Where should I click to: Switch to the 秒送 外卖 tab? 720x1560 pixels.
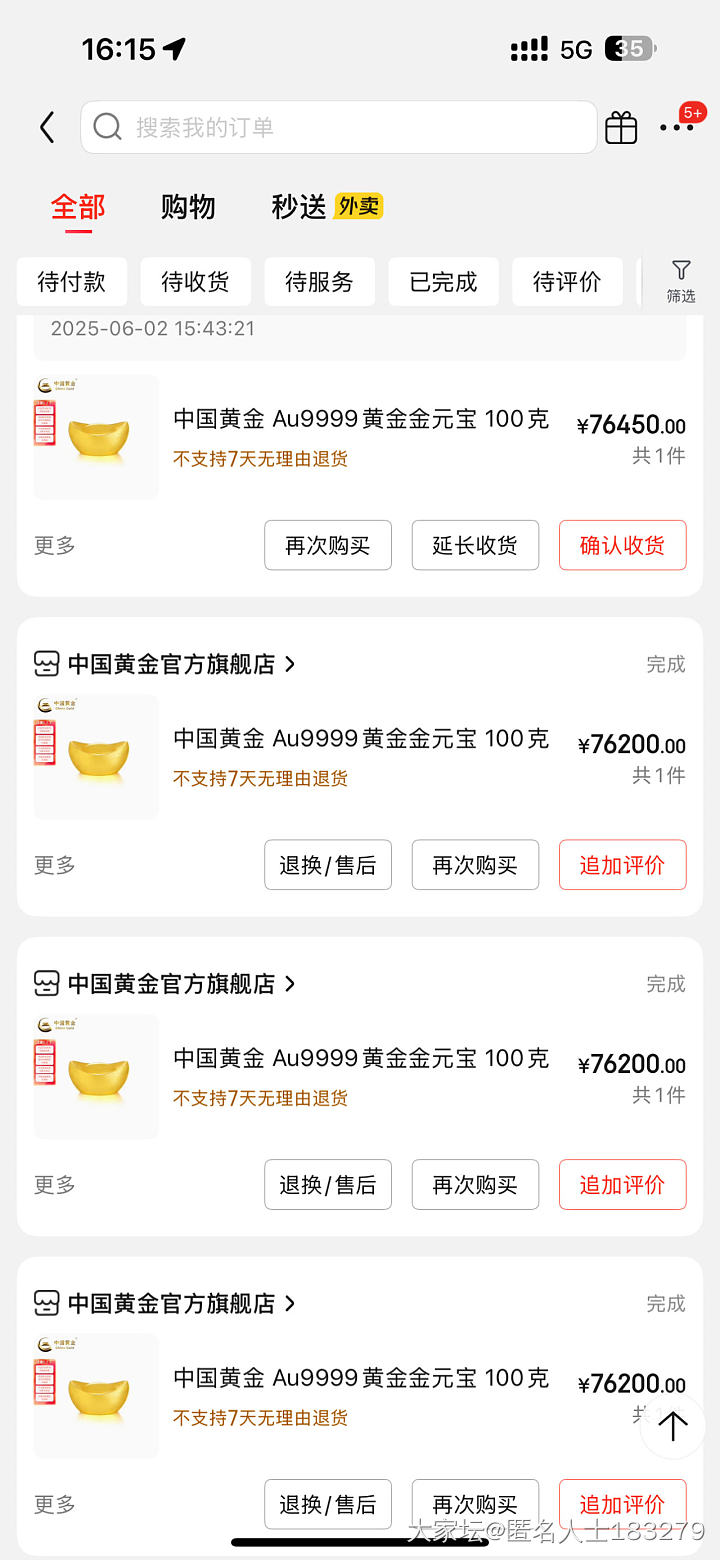click(x=326, y=207)
